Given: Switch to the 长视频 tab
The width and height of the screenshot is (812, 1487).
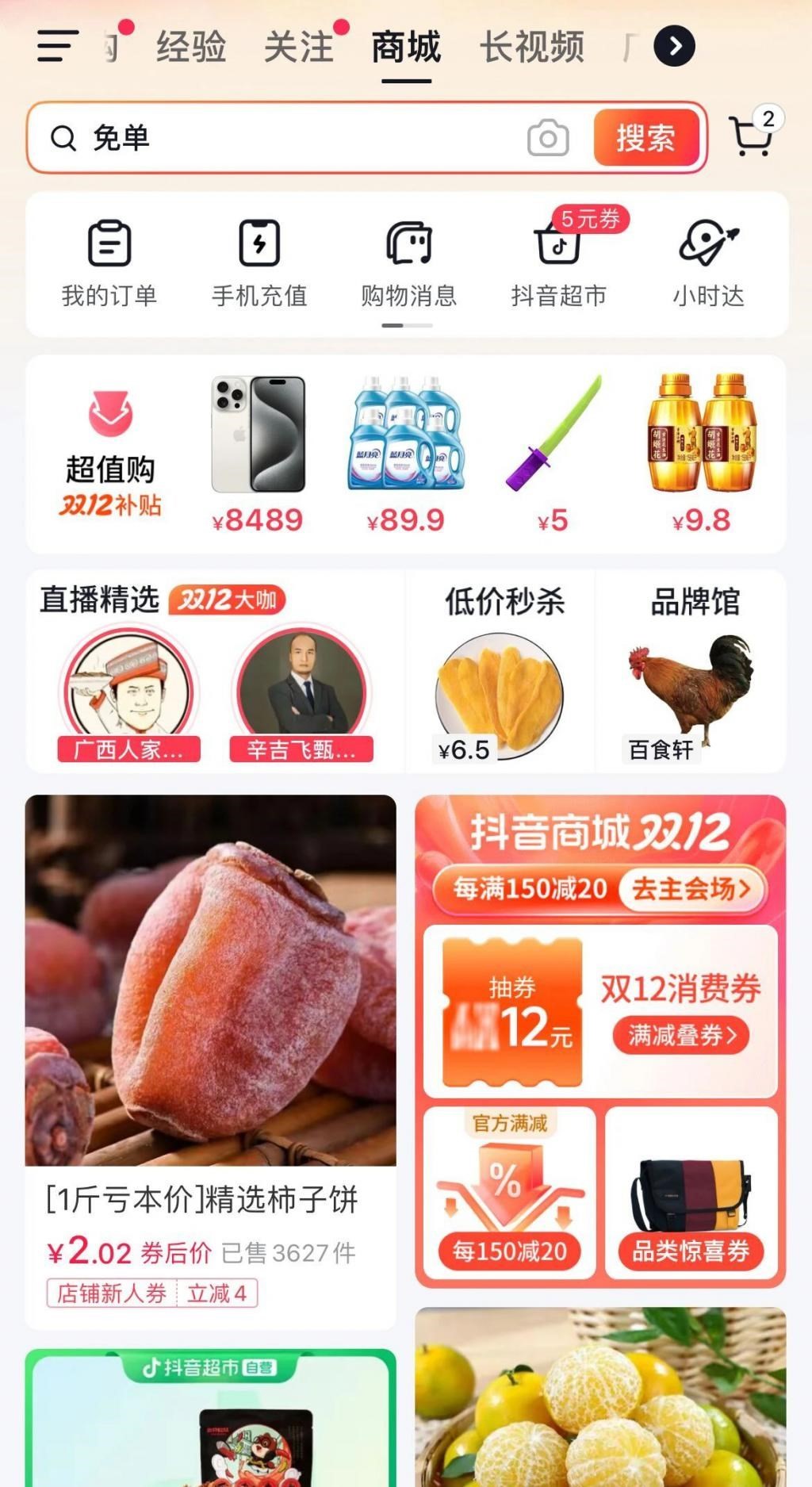Looking at the screenshot, I should coord(532,48).
